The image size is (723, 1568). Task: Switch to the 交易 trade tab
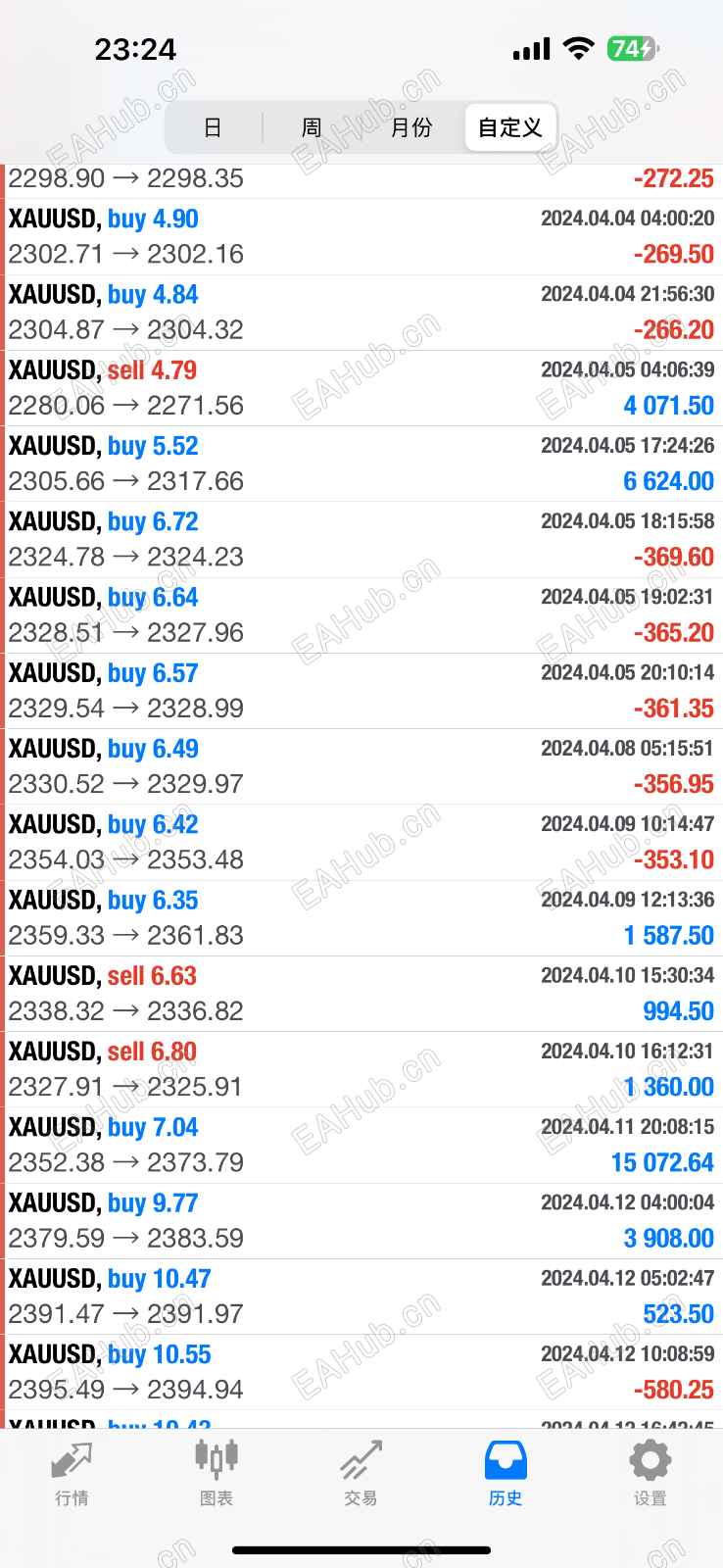coord(361,1473)
